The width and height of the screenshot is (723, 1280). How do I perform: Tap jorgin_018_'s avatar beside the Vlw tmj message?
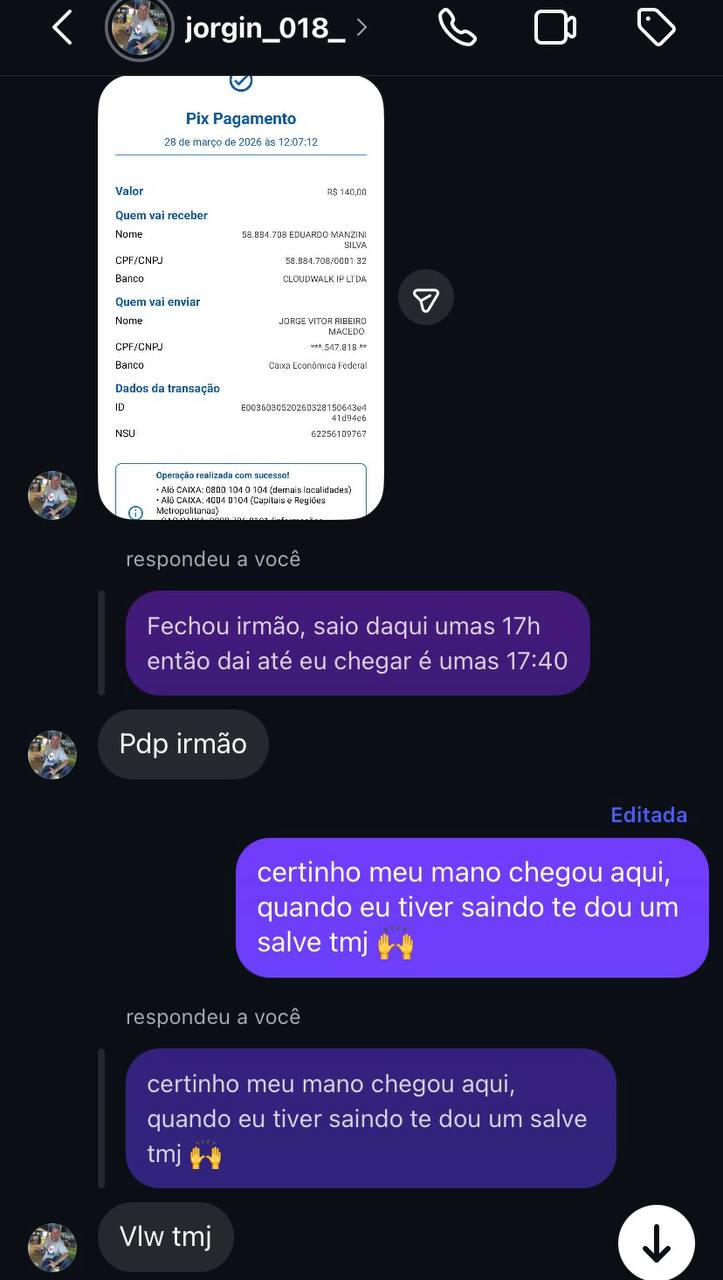51,1247
